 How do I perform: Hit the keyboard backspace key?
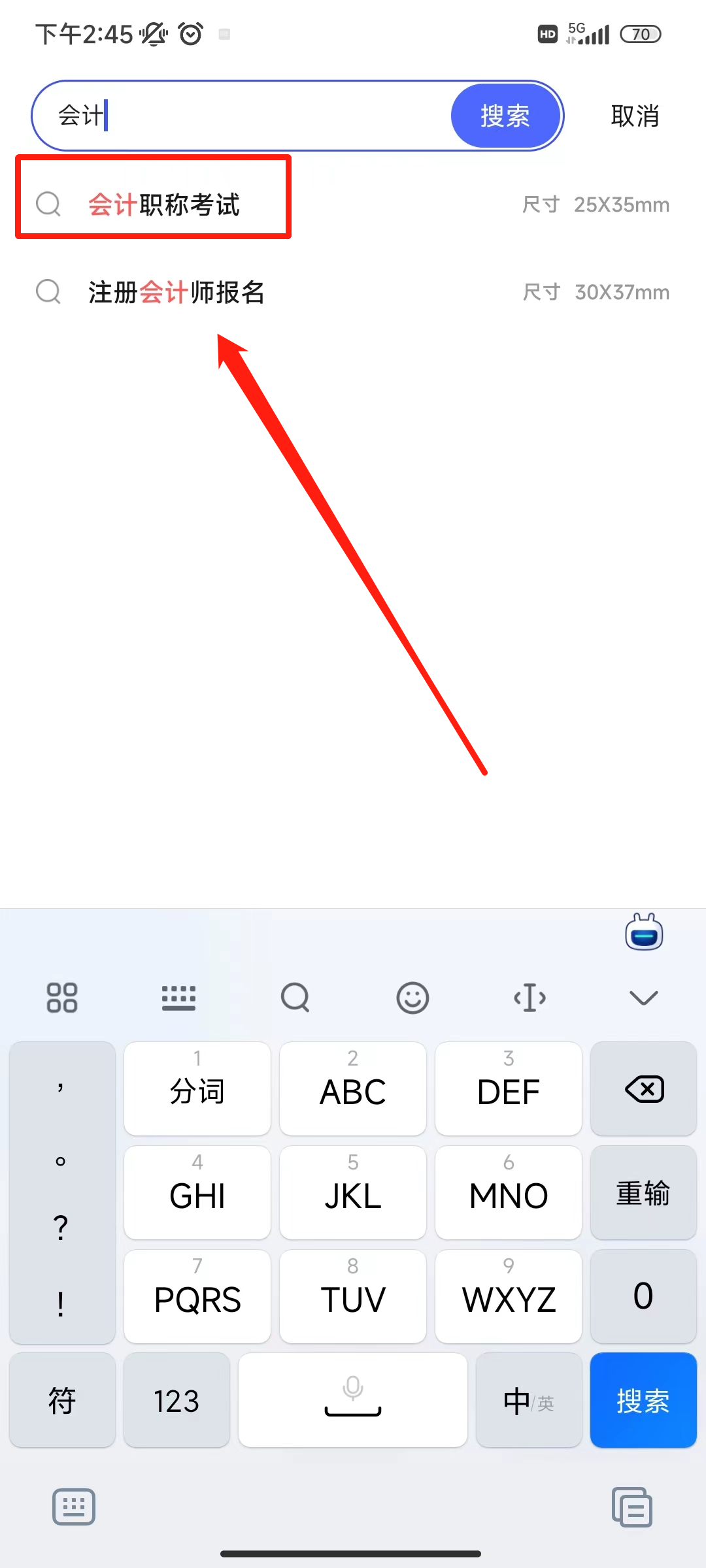coord(644,1089)
